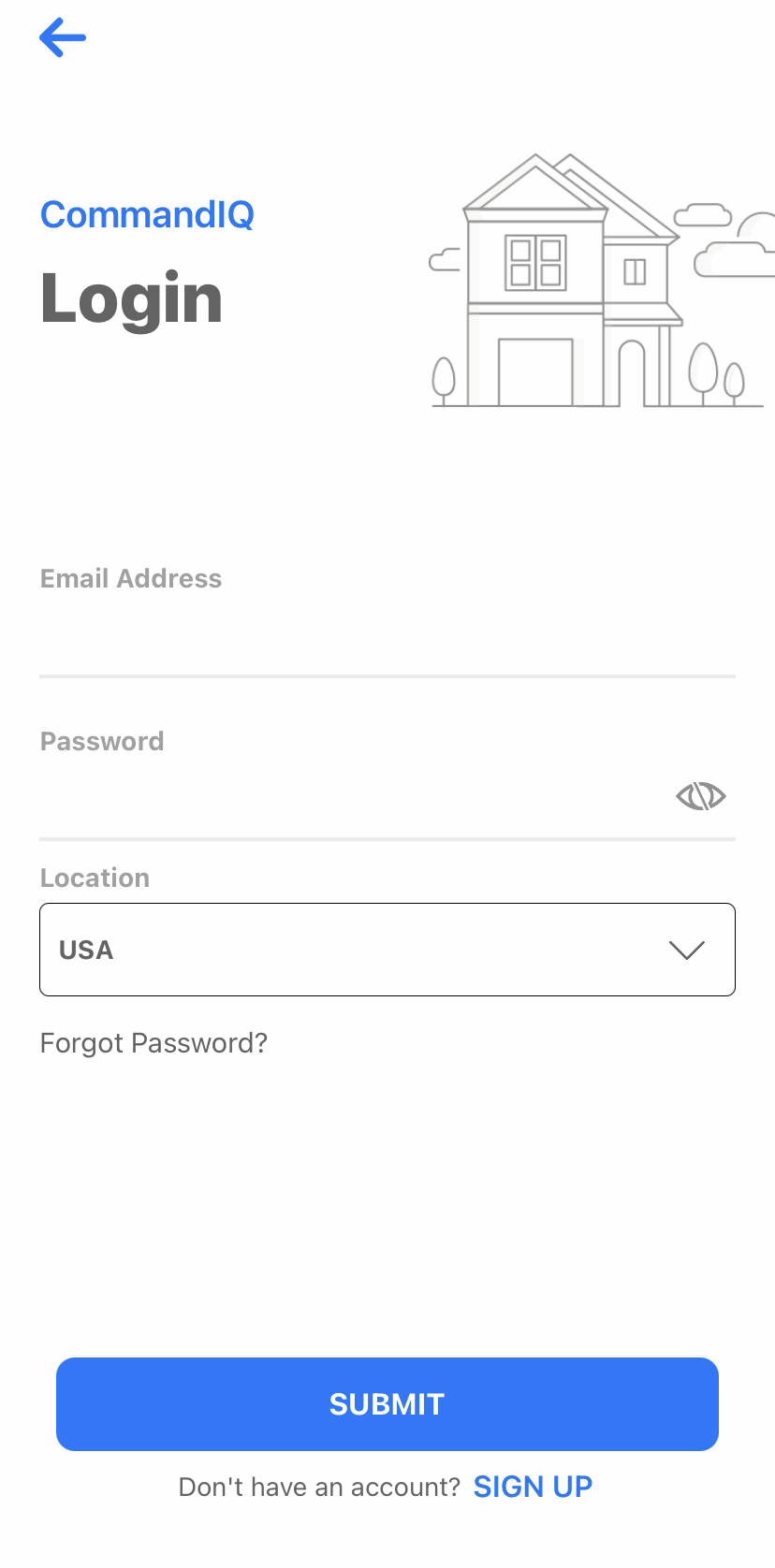
Task: Open SIGN UP to create an account
Action: (533, 1487)
